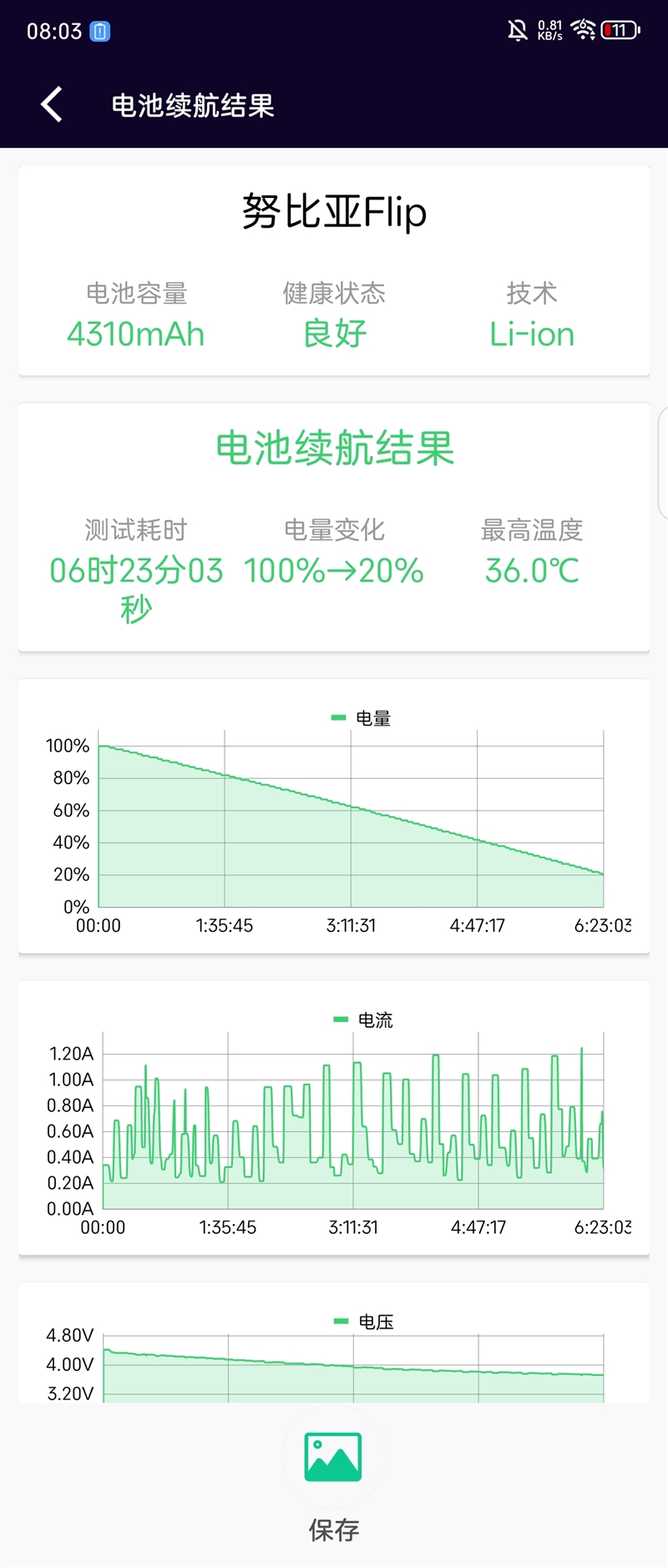Go back from battery endurance results
Viewport: 668px width, 1568px height.
click(x=52, y=105)
